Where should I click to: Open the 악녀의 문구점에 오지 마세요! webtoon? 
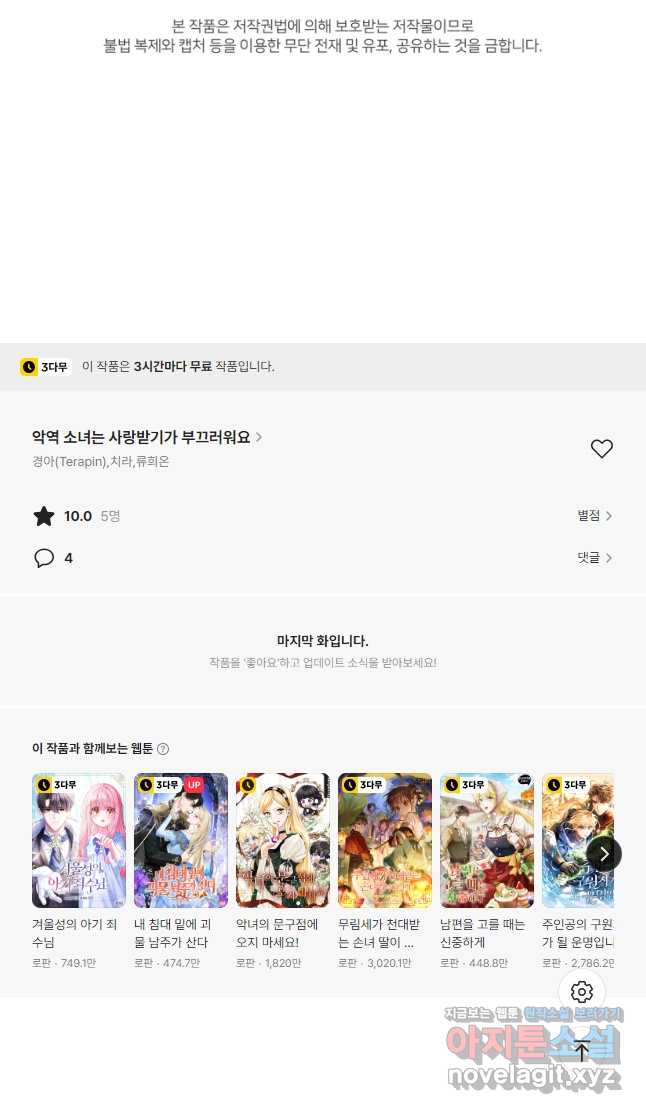(283, 840)
